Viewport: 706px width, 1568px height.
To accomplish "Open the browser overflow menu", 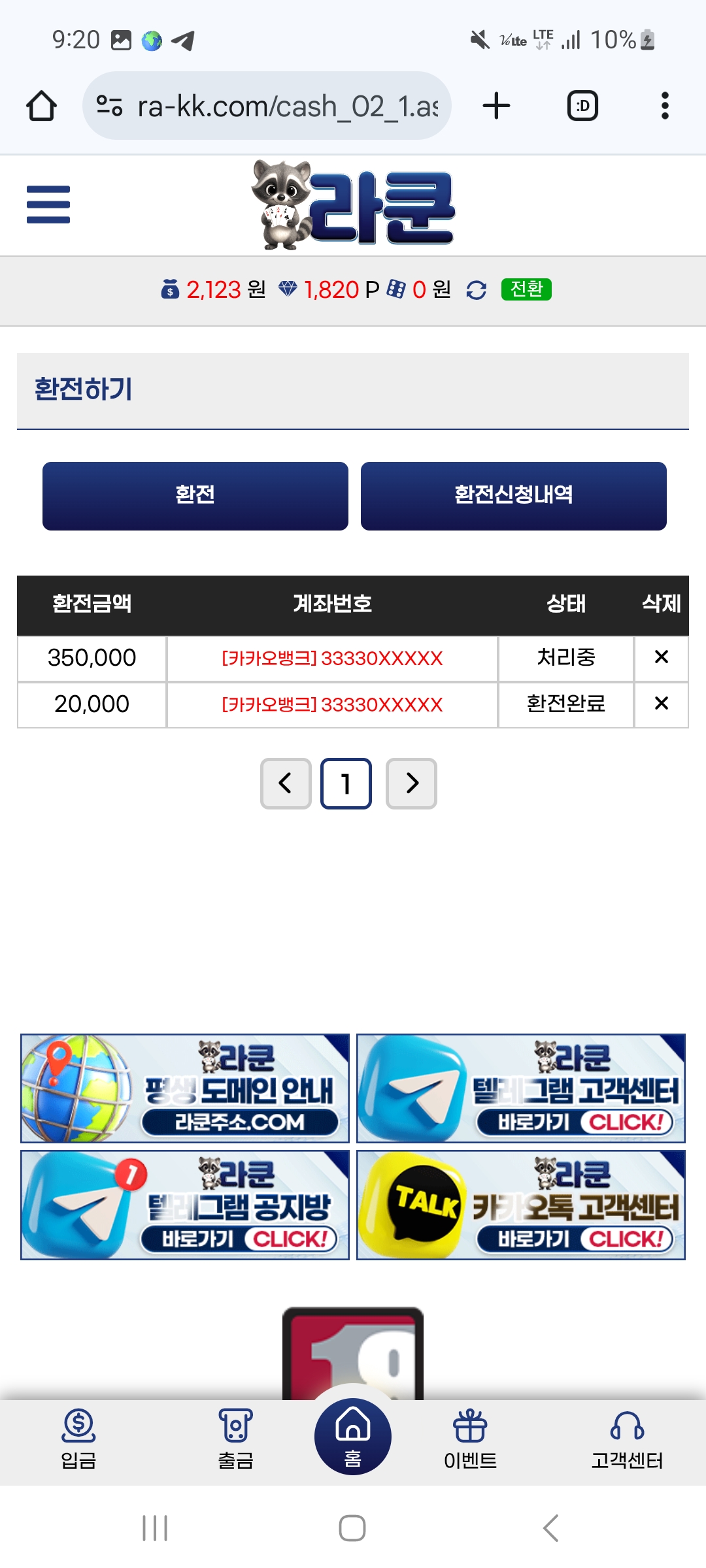I will coord(665,106).
